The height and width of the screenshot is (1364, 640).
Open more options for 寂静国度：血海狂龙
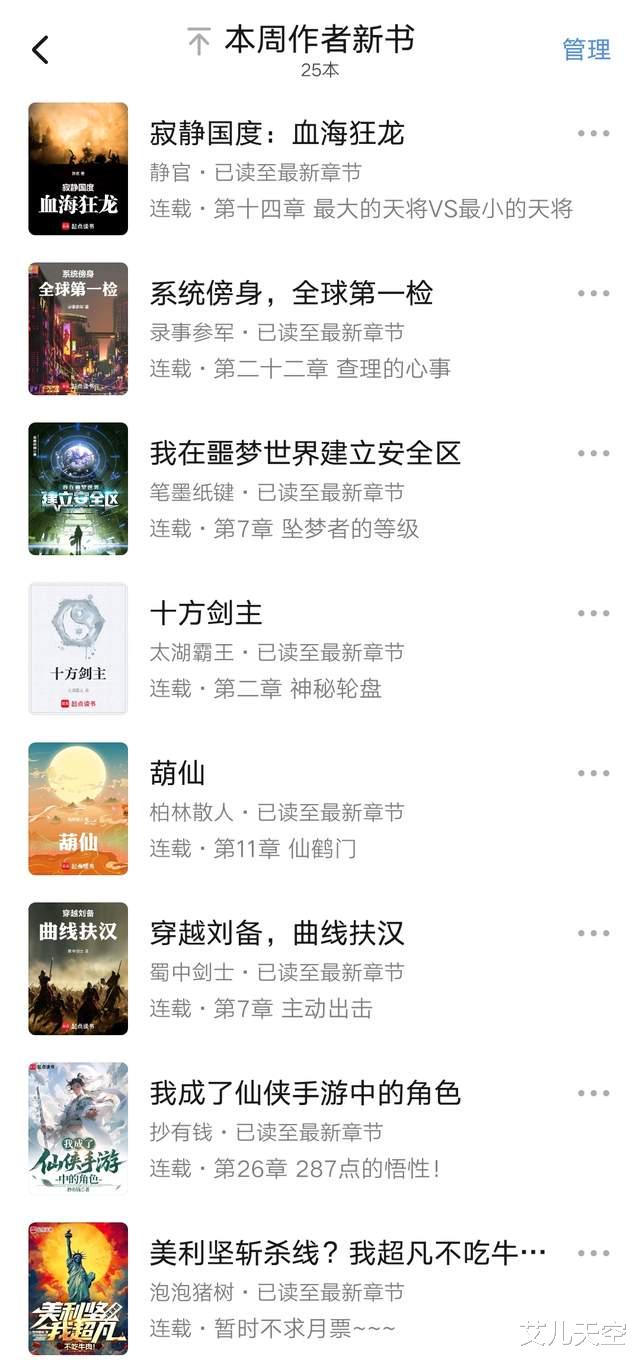tap(593, 133)
